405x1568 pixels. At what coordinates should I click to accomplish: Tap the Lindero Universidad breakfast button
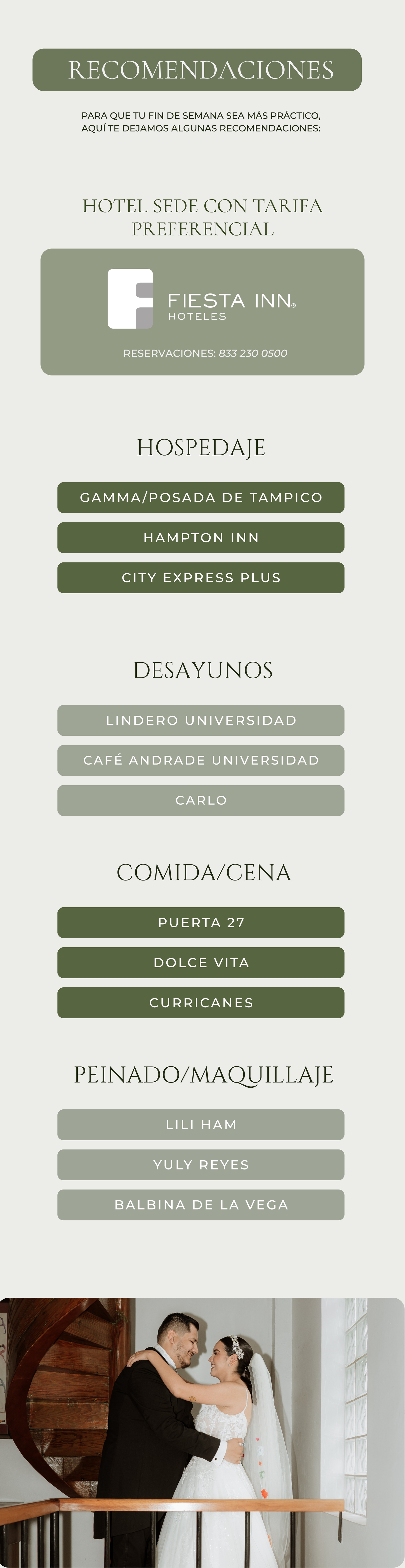point(201,720)
